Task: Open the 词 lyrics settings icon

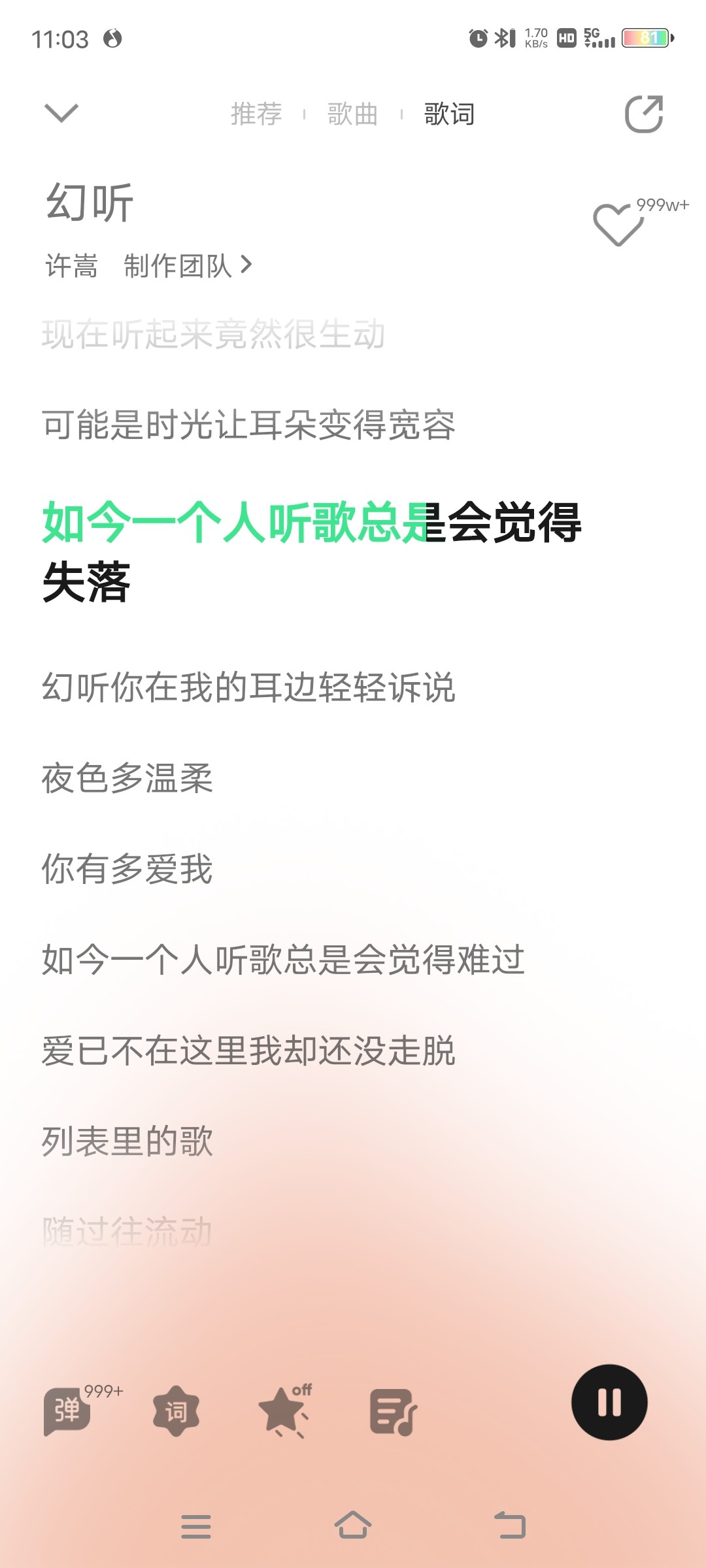Action: click(176, 1411)
